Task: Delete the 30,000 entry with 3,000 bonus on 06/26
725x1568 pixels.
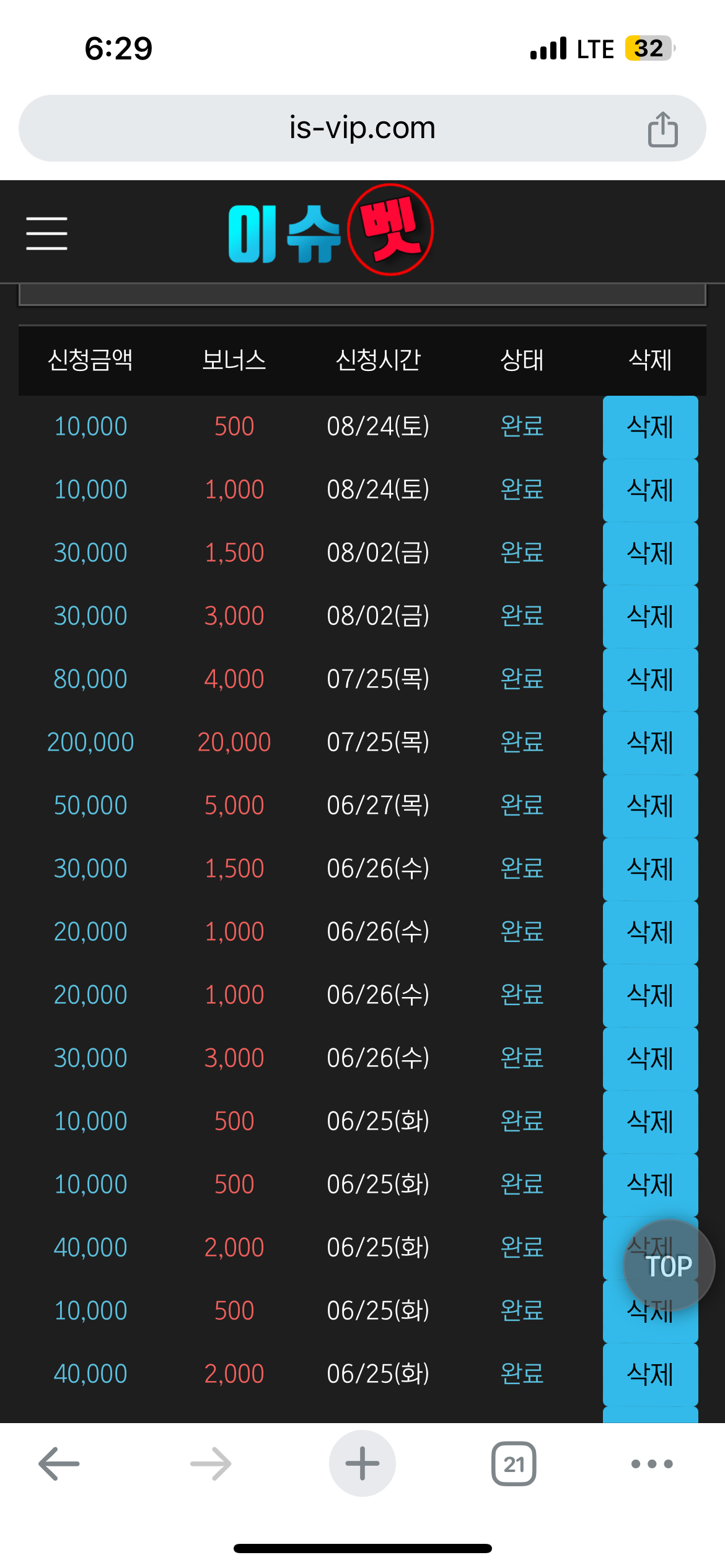Action: 650,1058
